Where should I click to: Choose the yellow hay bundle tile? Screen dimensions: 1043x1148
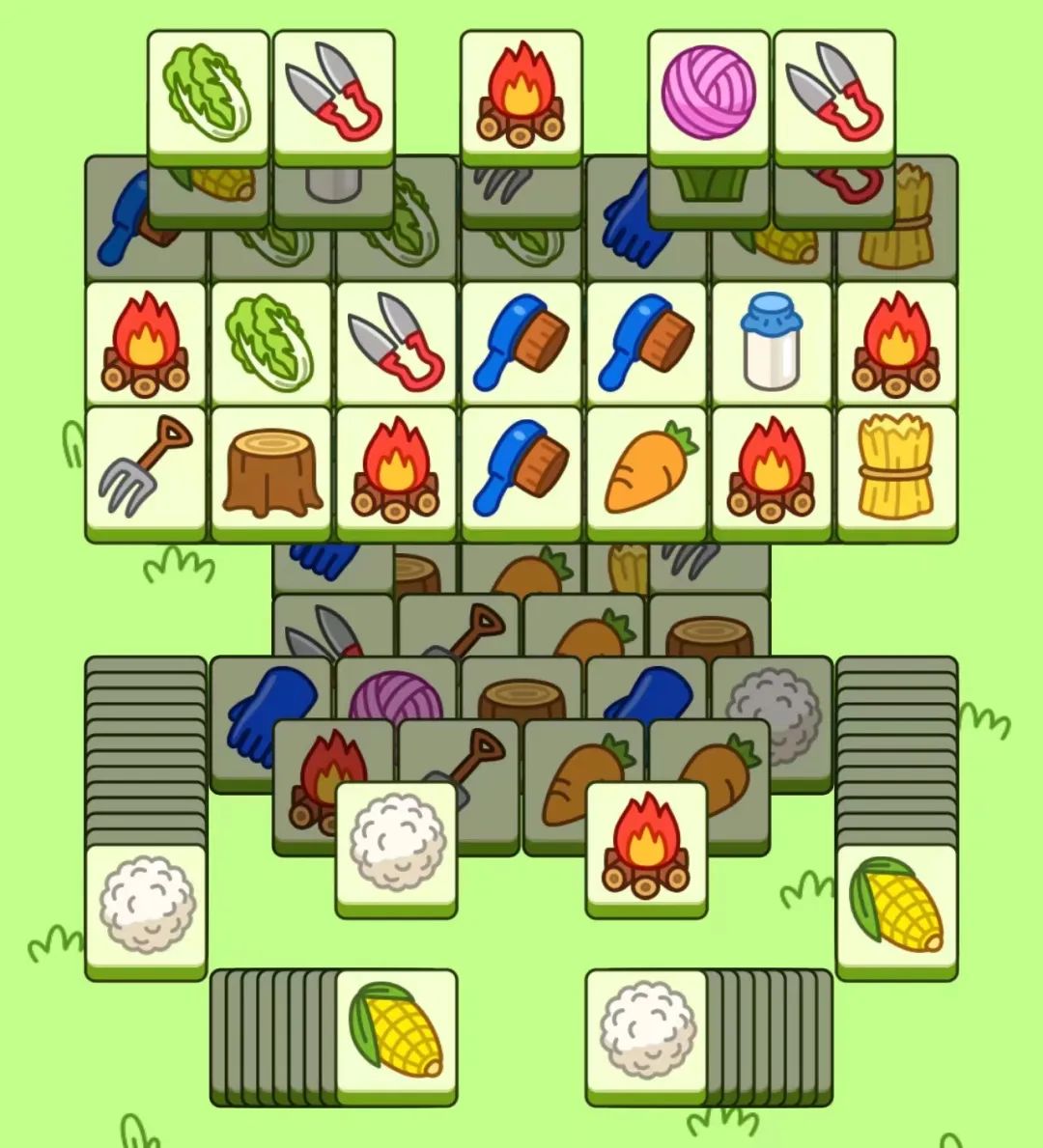[897, 467]
